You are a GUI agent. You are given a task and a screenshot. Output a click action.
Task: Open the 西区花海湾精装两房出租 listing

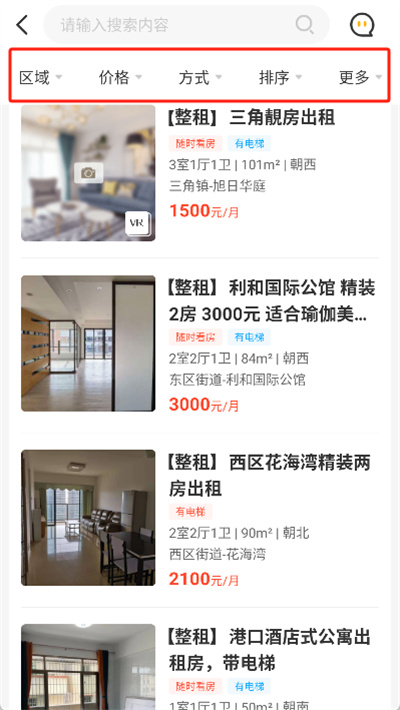(200, 518)
